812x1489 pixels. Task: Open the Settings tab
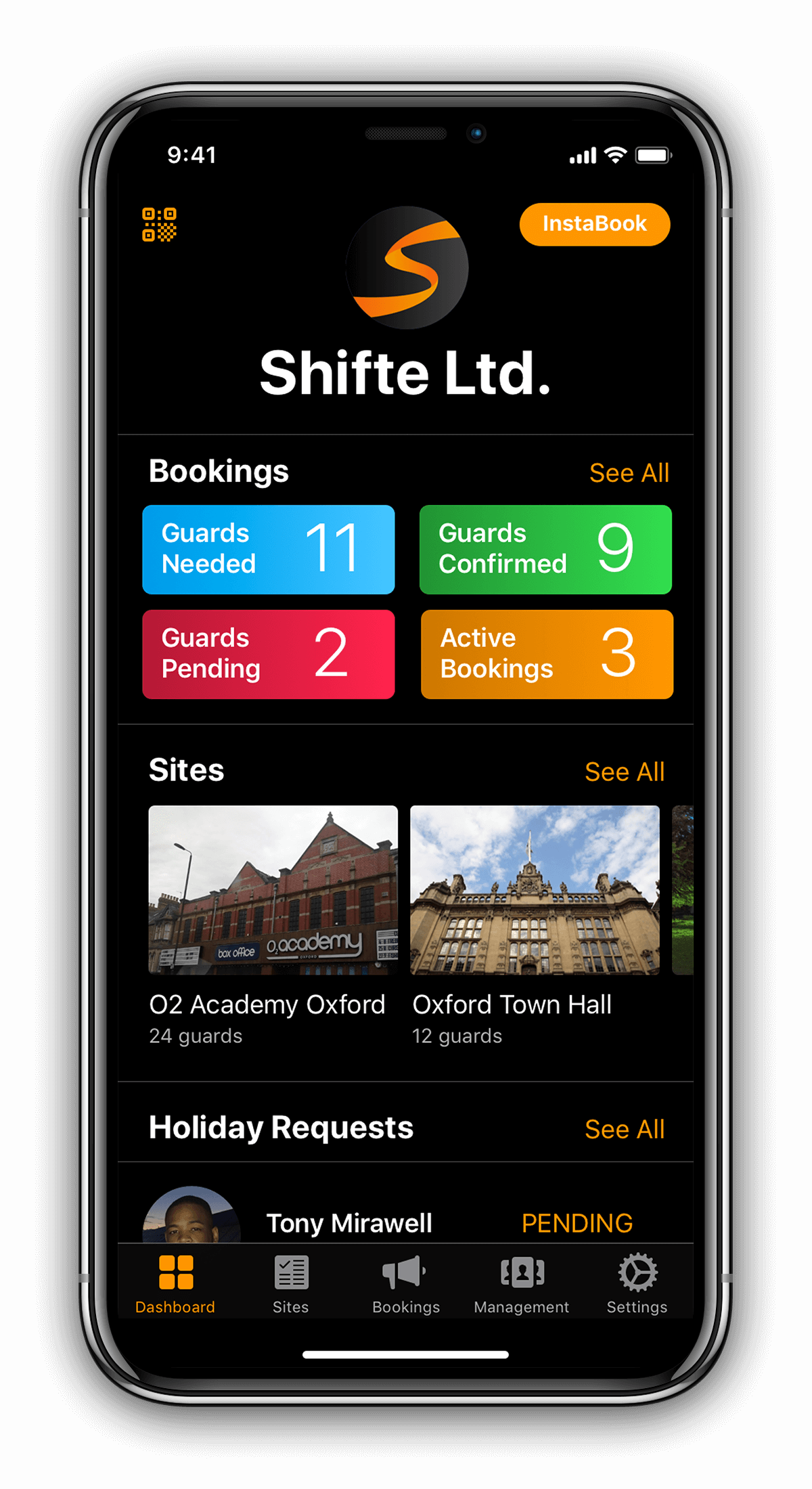637,1285
